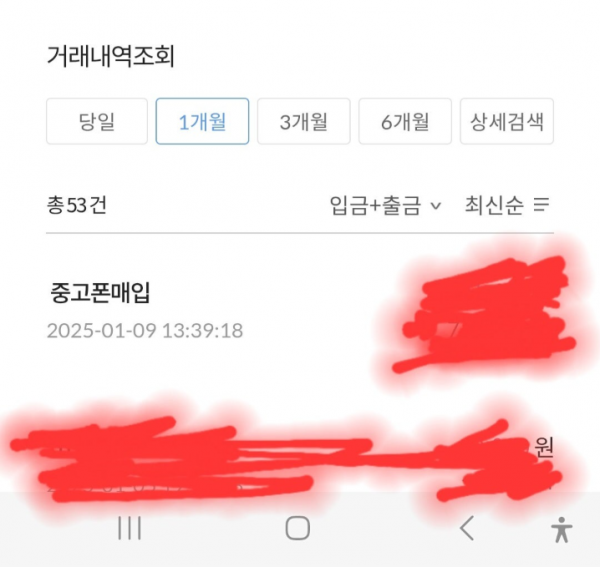Screen dimensions: 600x567
Task: Switch to the 3개월 period
Action: click(303, 122)
